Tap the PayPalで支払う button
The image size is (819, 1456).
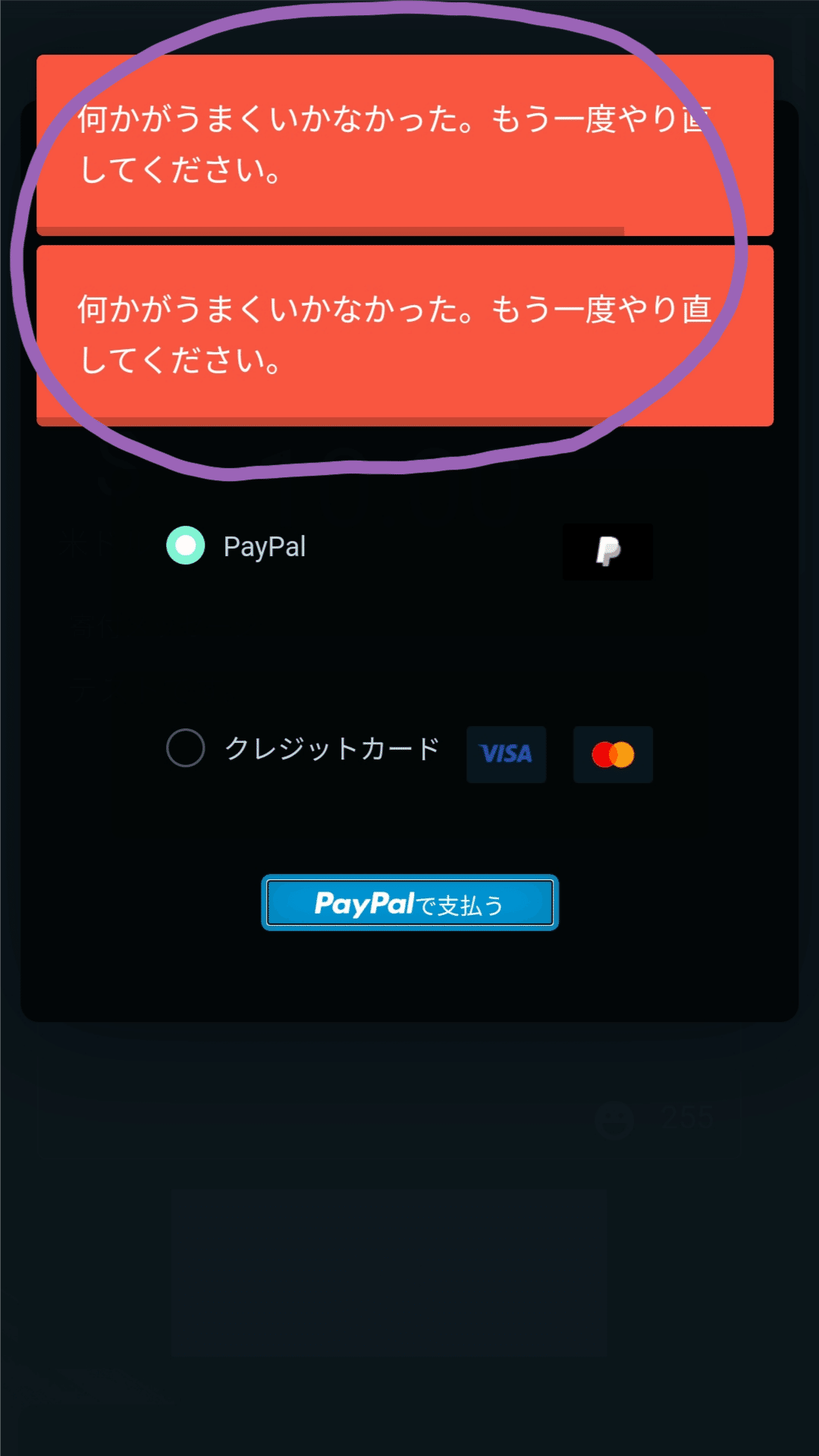click(409, 903)
